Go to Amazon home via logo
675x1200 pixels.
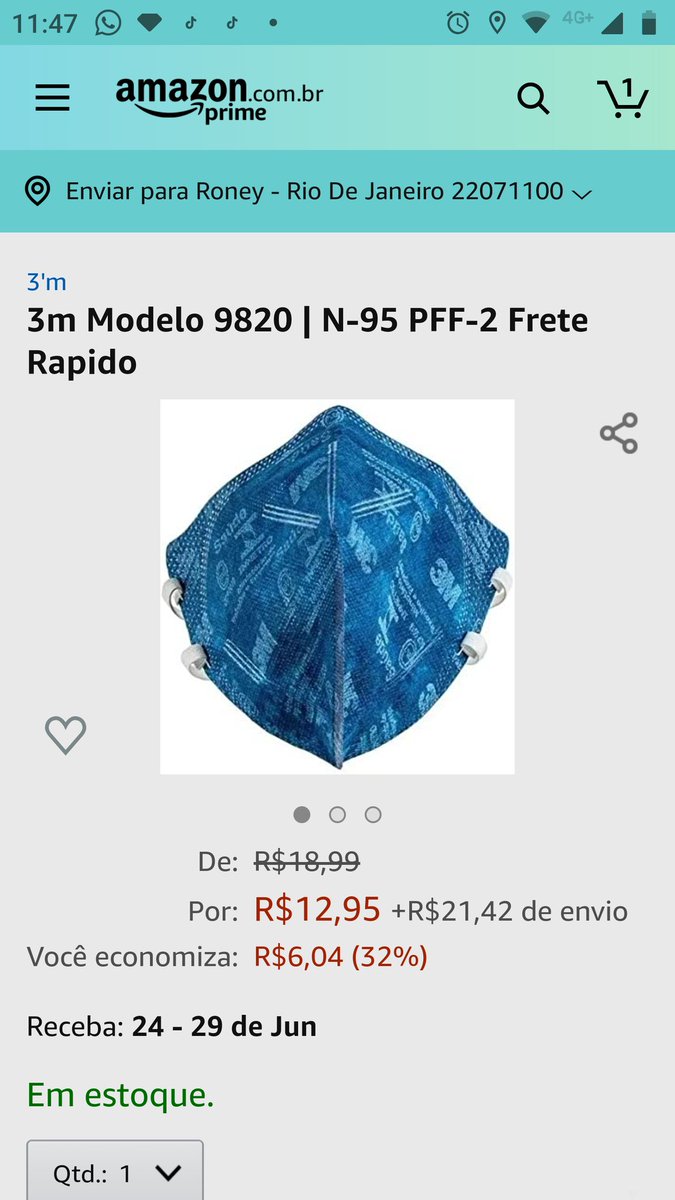point(219,98)
